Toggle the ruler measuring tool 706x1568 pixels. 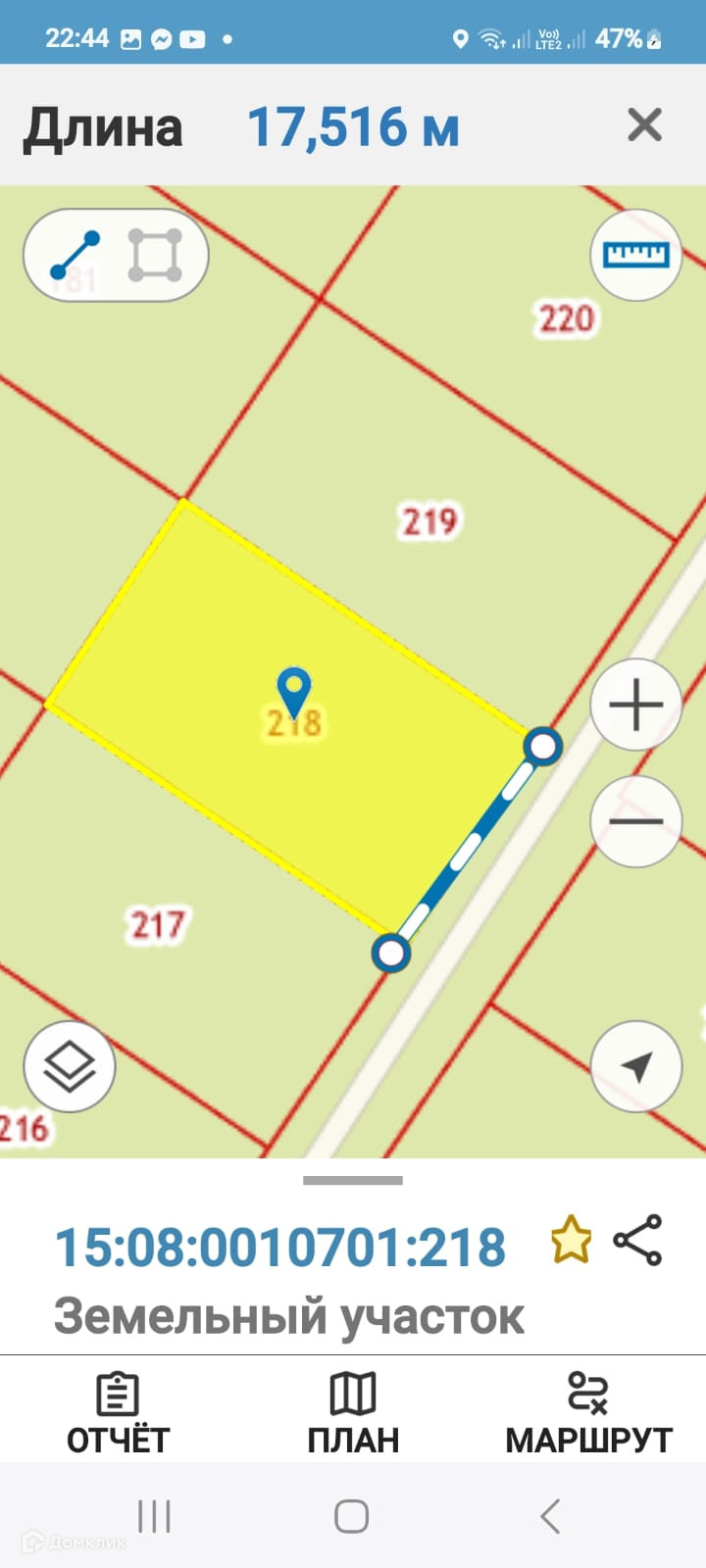(635, 255)
